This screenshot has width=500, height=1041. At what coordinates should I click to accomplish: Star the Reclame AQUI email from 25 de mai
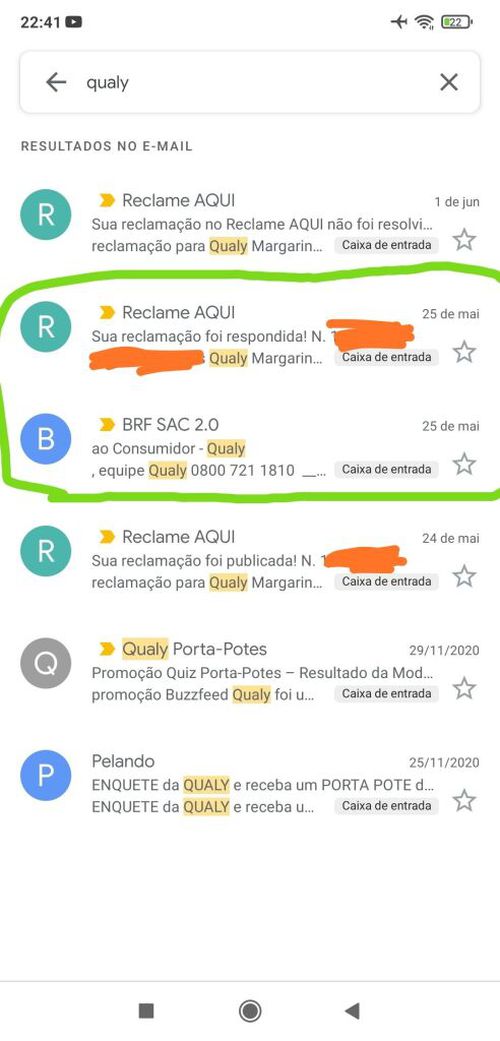464,351
